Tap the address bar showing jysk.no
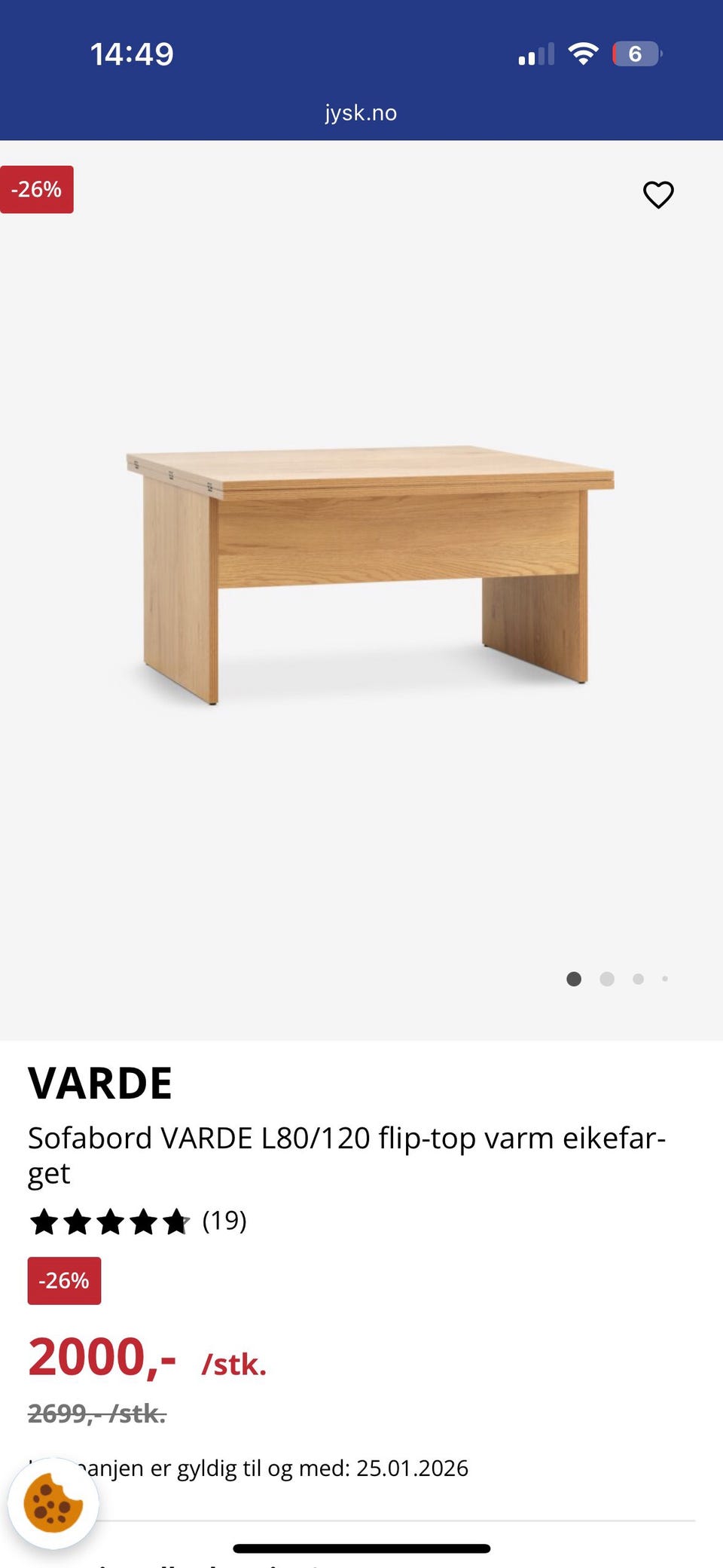The width and height of the screenshot is (723, 1568). pyautogui.click(x=361, y=112)
